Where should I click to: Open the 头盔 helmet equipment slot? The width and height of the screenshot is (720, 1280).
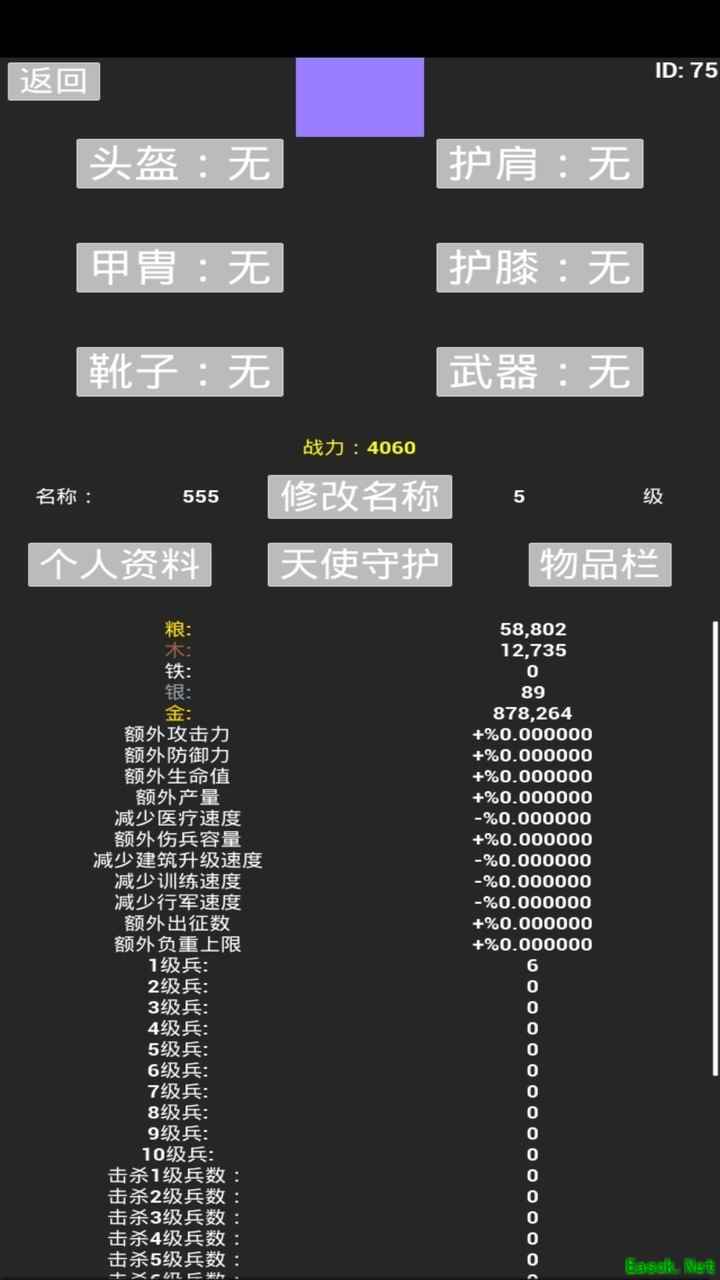(x=180, y=163)
